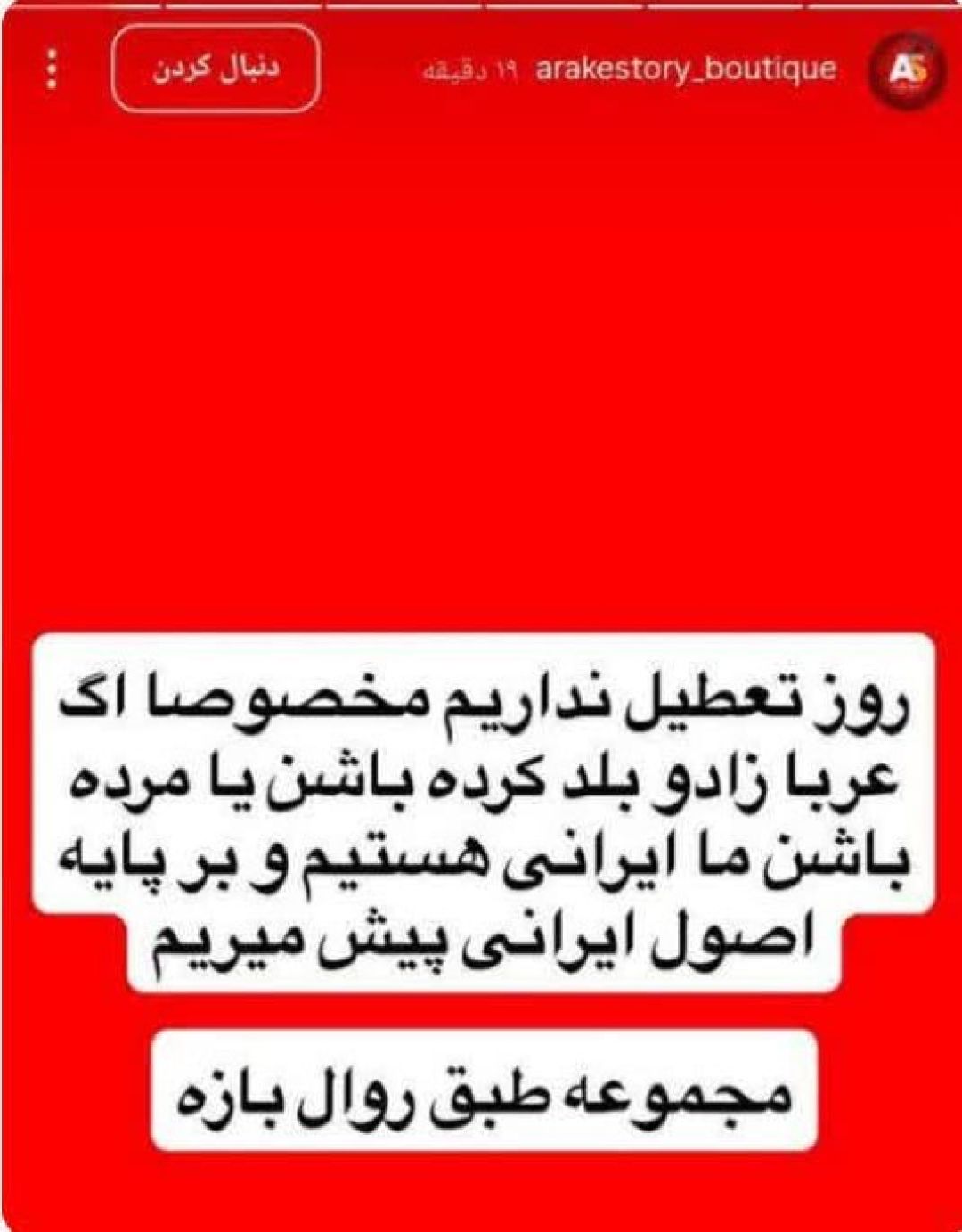Viewport: 962px width, 1232px height.
Task: Open the three-dot overflow menu
Action: [x=52, y=69]
